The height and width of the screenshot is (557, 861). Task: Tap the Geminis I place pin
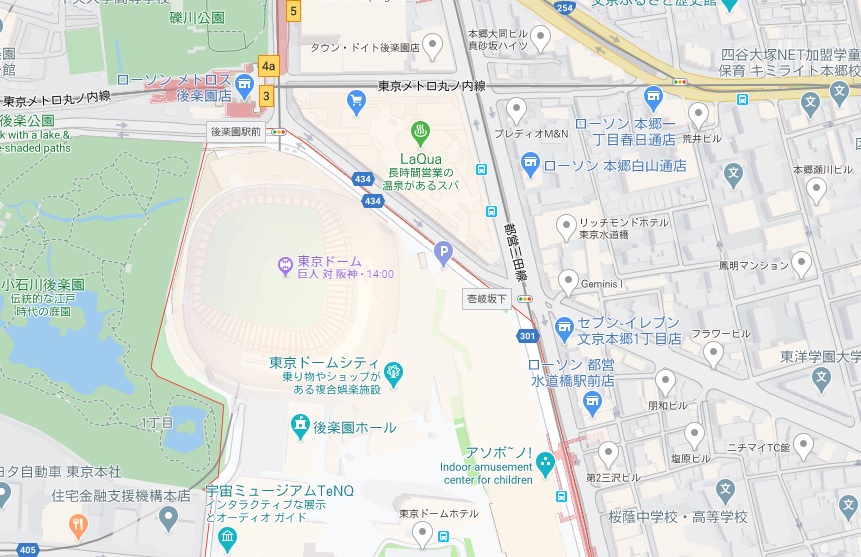click(568, 282)
